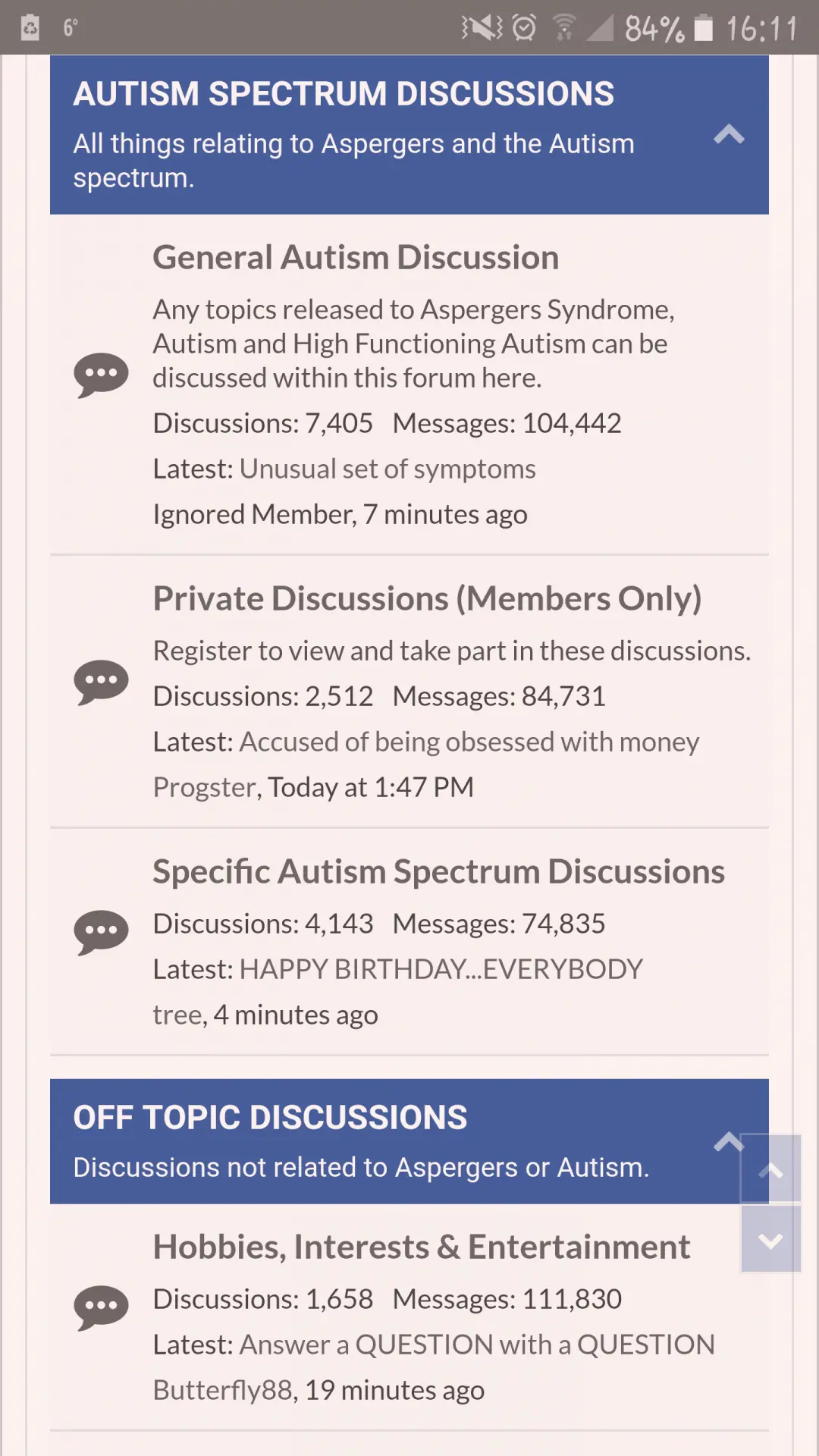Open the Autism Spectrum Discussions category title
The height and width of the screenshot is (1456, 819).
point(344,94)
